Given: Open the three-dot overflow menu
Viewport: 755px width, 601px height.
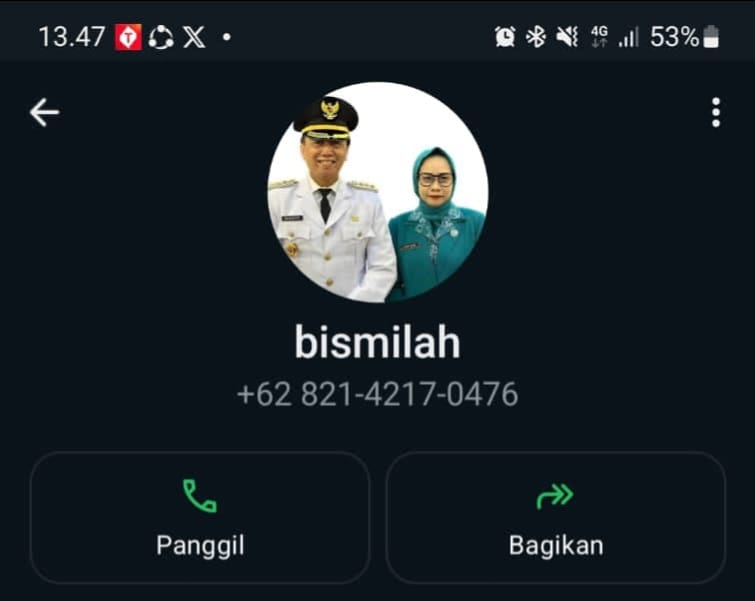Looking at the screenshot, I should pyautogui.click(x=716, y=113).
